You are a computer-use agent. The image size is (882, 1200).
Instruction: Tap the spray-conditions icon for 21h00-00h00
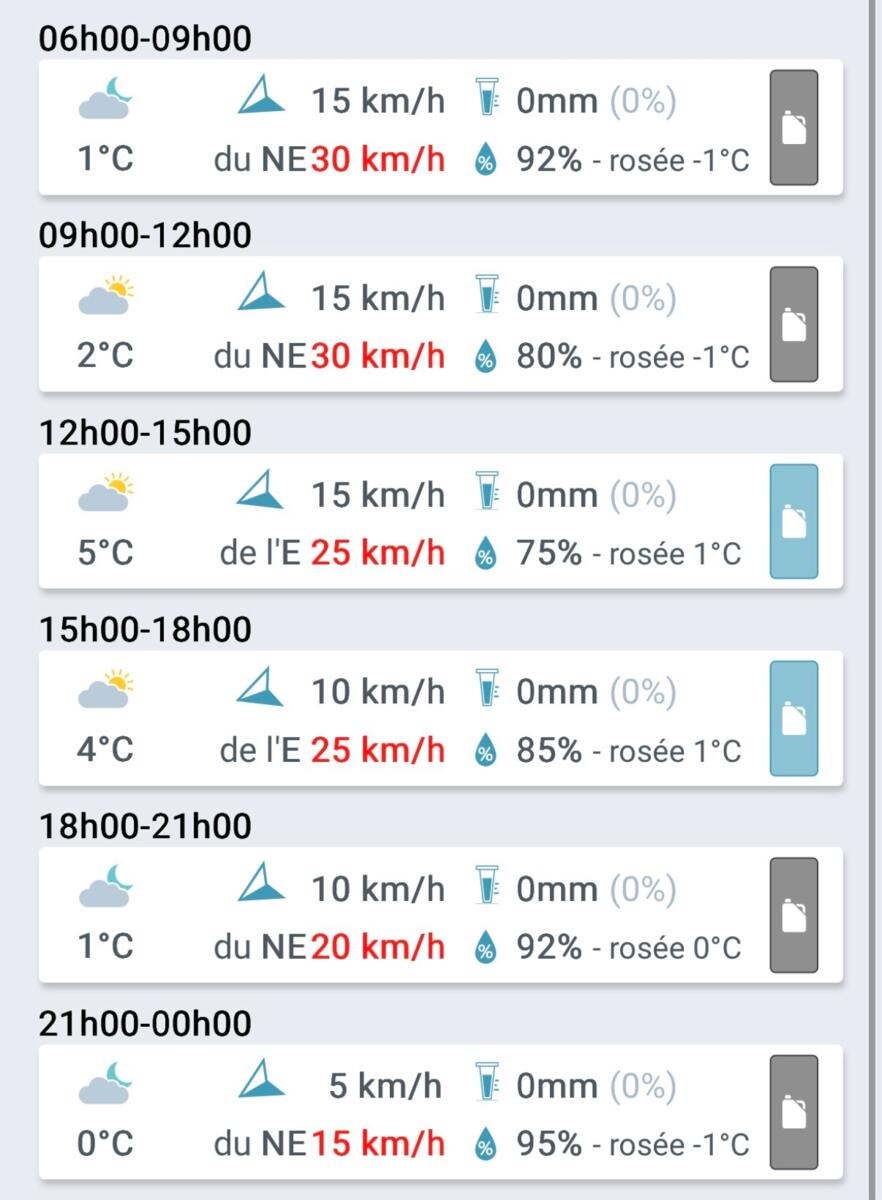point(794,1113)
